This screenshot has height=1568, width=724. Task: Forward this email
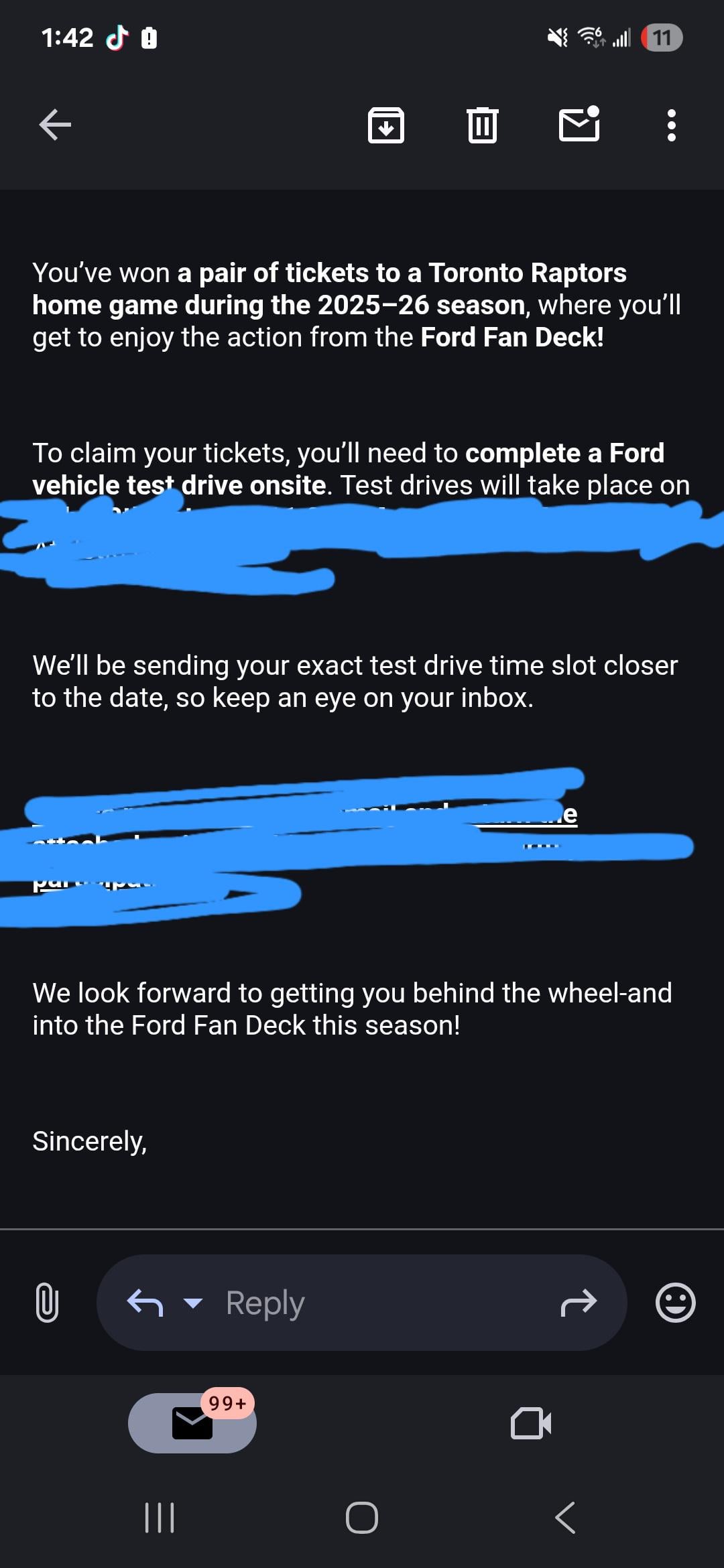578,1303
